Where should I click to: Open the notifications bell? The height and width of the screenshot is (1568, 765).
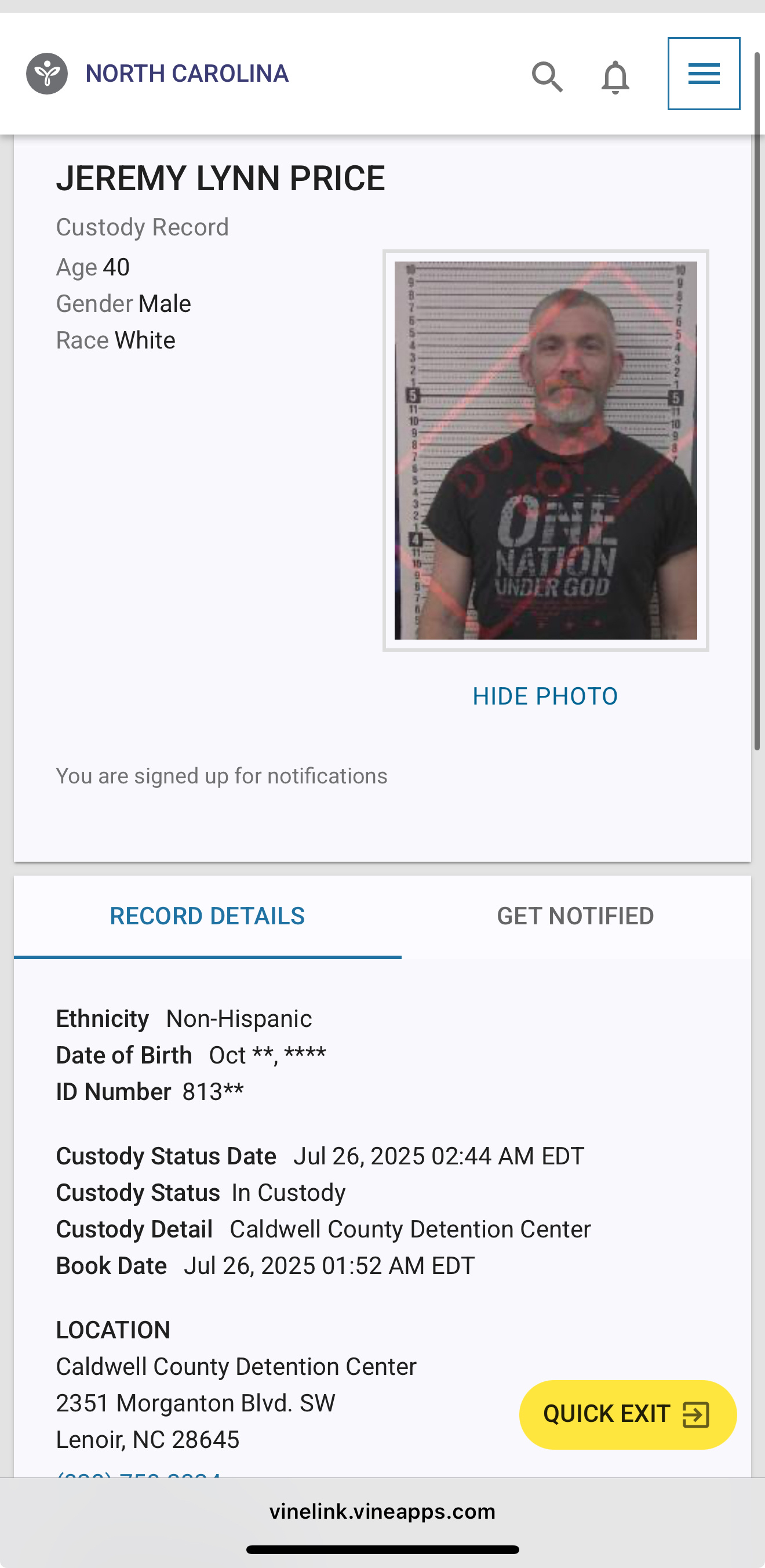click(x=615, y=77)
